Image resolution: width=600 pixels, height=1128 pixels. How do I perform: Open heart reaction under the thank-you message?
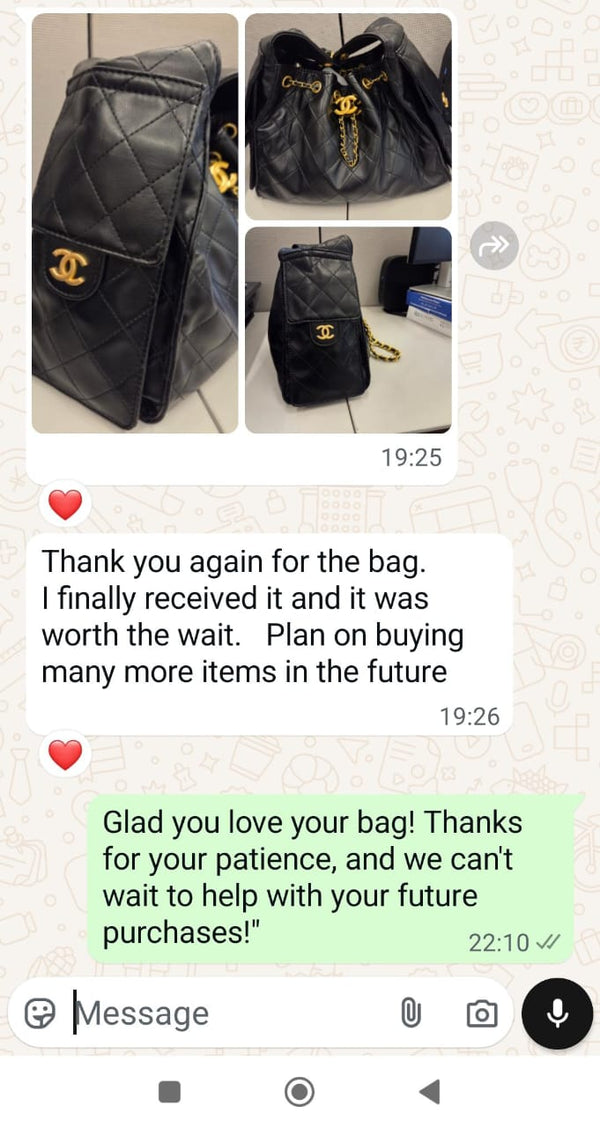tap(65, 755)
